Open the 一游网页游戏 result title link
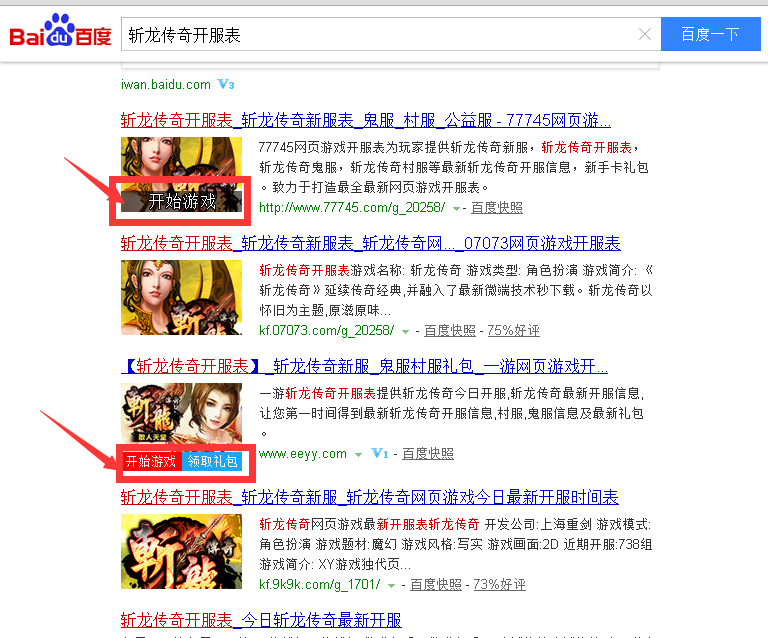Image resolution: width=768 pixels, height=638 pixels. 364,366
